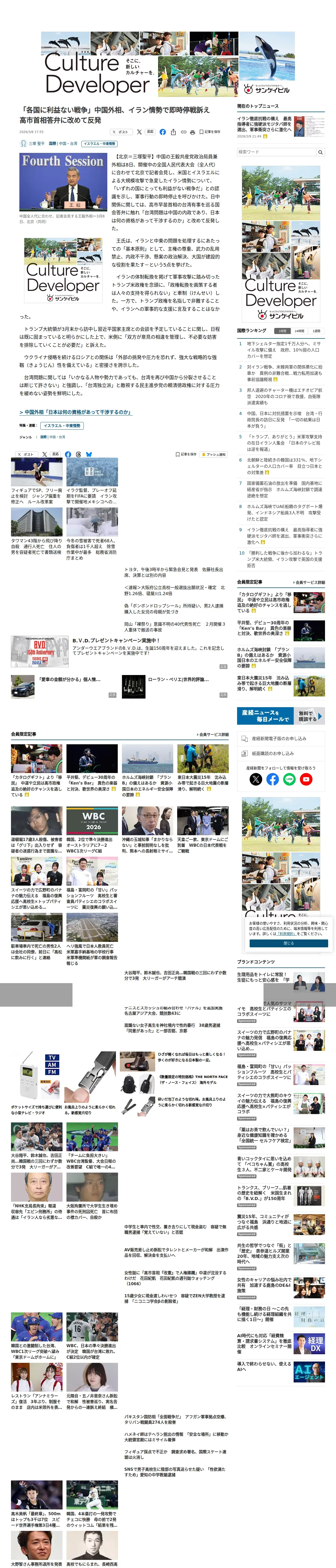Post the article to X via ポスト
The height and width of the screenshot is (1568, 336).
tap(121, 131)
